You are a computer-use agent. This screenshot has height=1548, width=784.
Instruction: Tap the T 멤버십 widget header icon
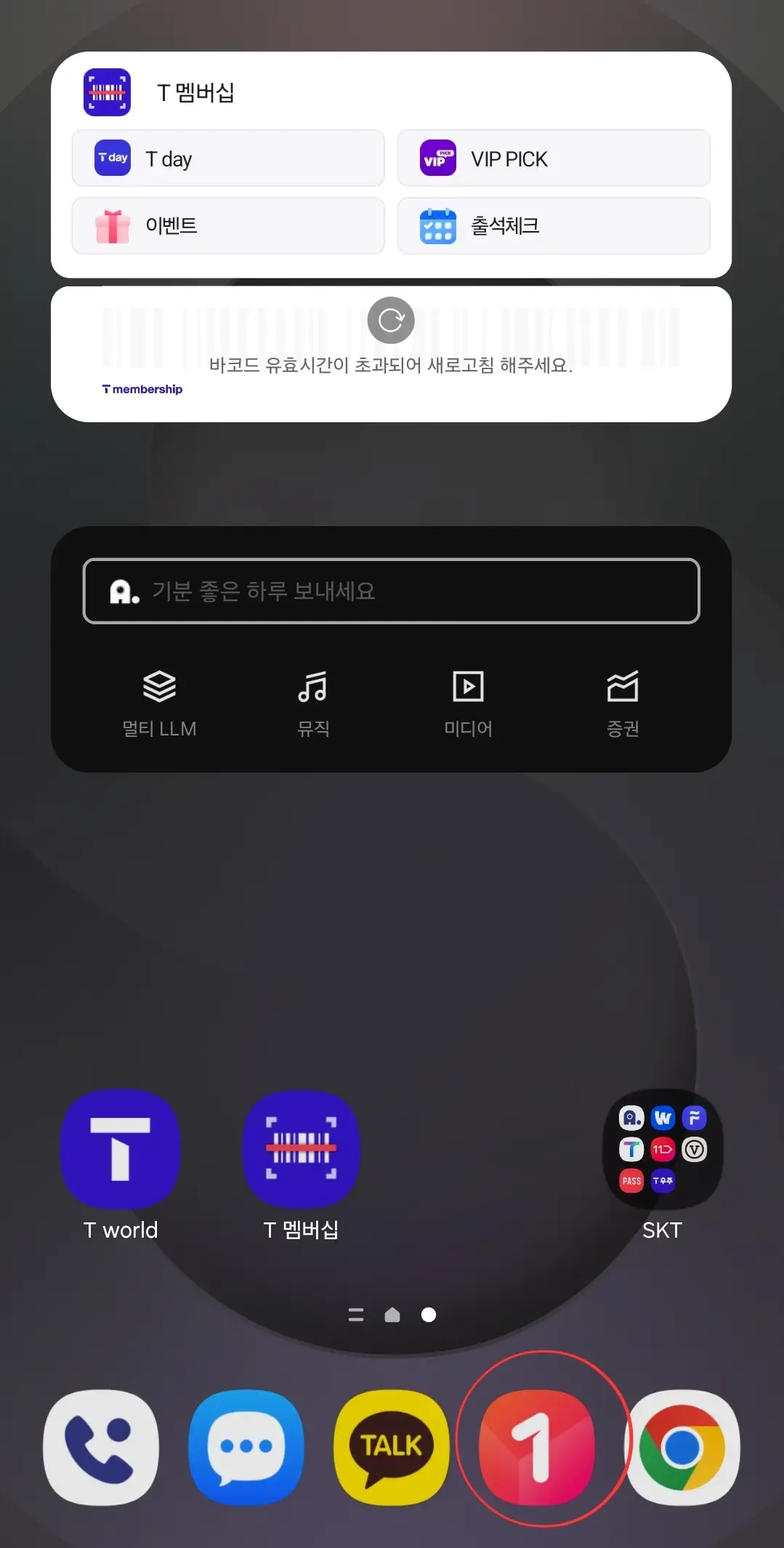click(106, 92)
